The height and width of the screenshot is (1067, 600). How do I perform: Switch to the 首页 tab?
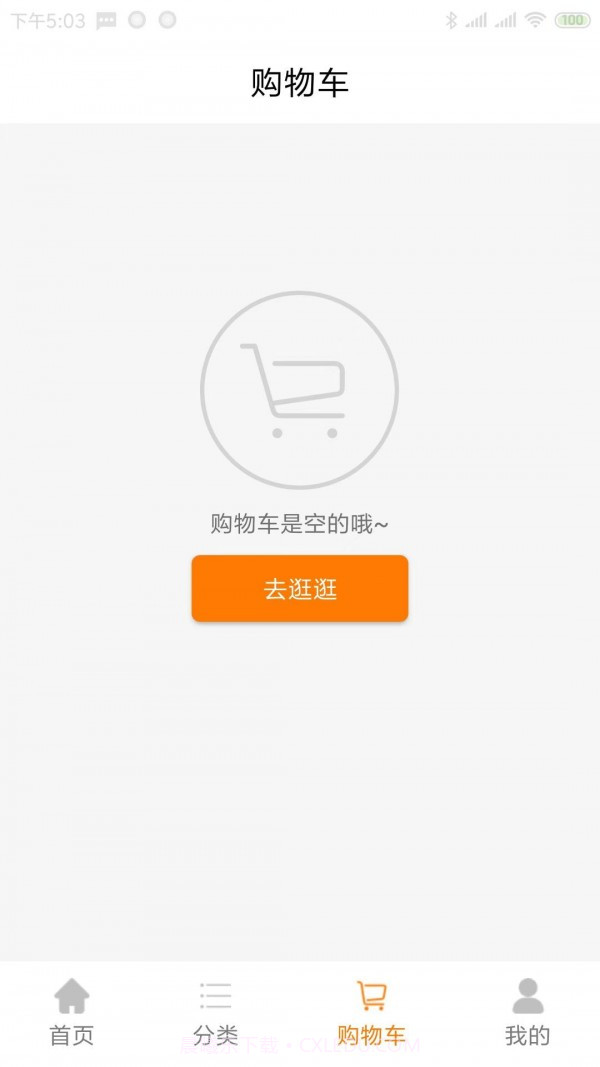click(x=72, y=1012)
